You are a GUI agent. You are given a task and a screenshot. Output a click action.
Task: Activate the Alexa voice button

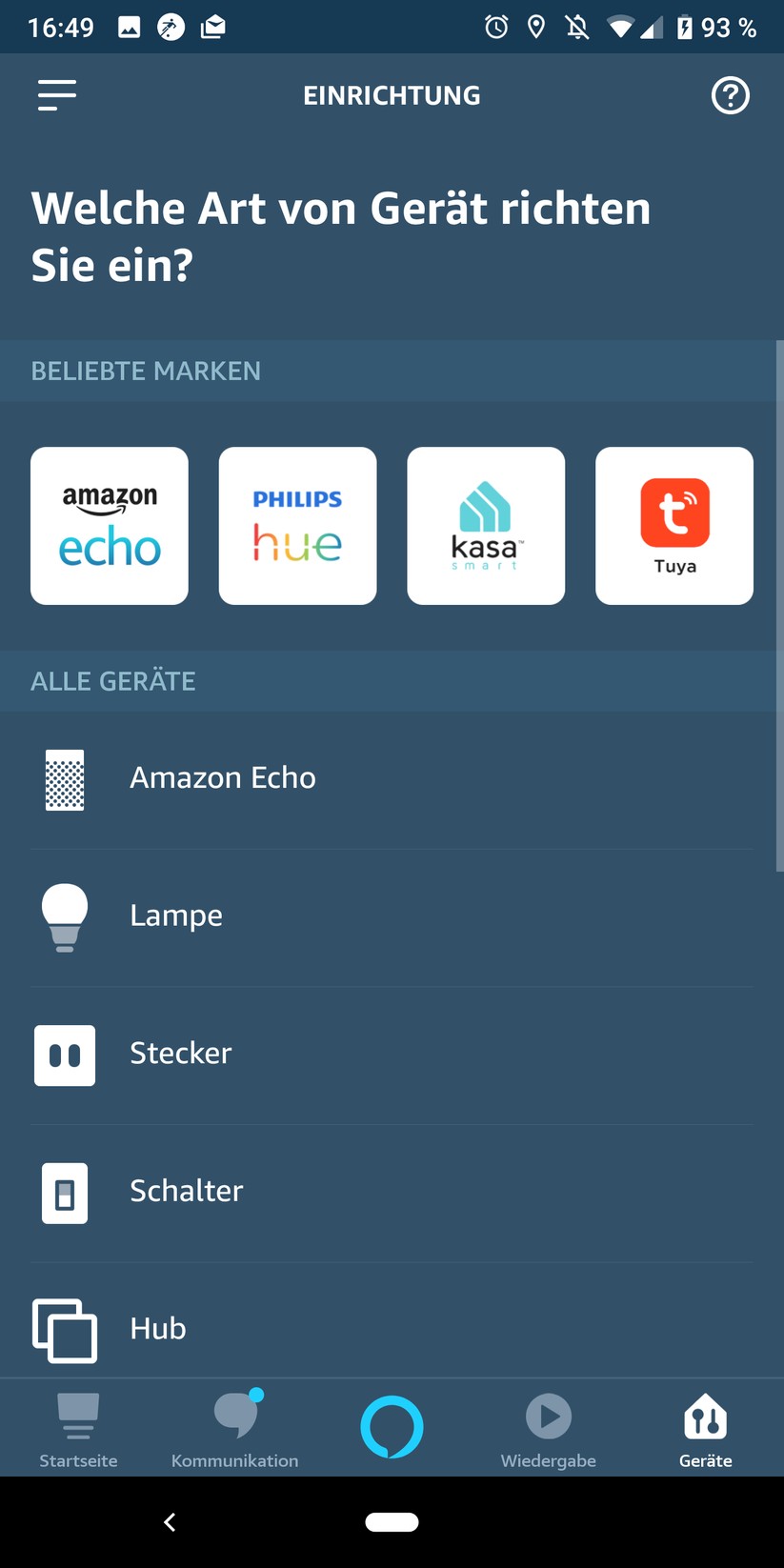pyautogui.click(x=392, y=1427)
